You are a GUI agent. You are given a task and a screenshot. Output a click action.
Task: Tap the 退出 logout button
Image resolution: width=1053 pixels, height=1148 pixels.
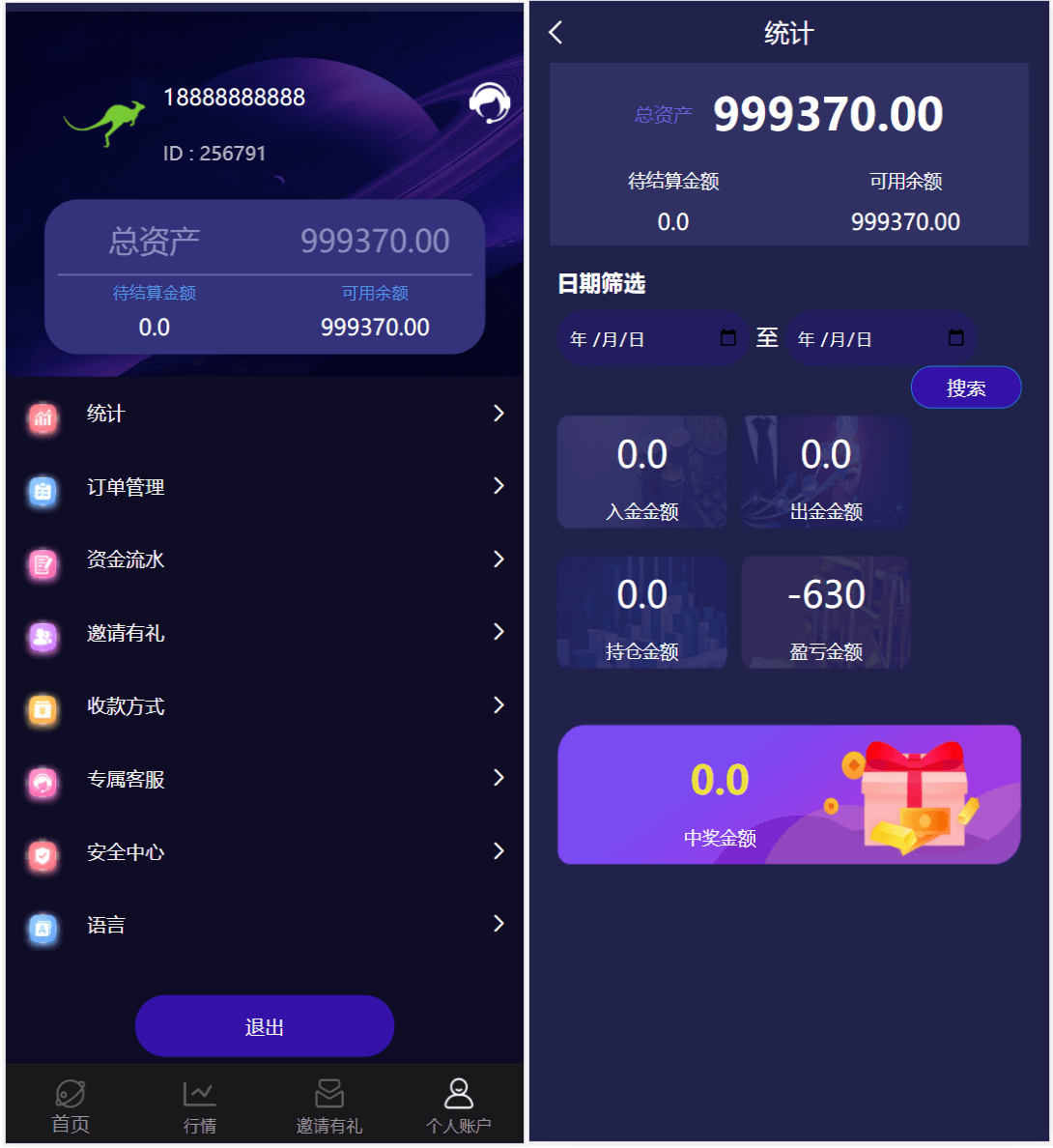[264, 1026]
